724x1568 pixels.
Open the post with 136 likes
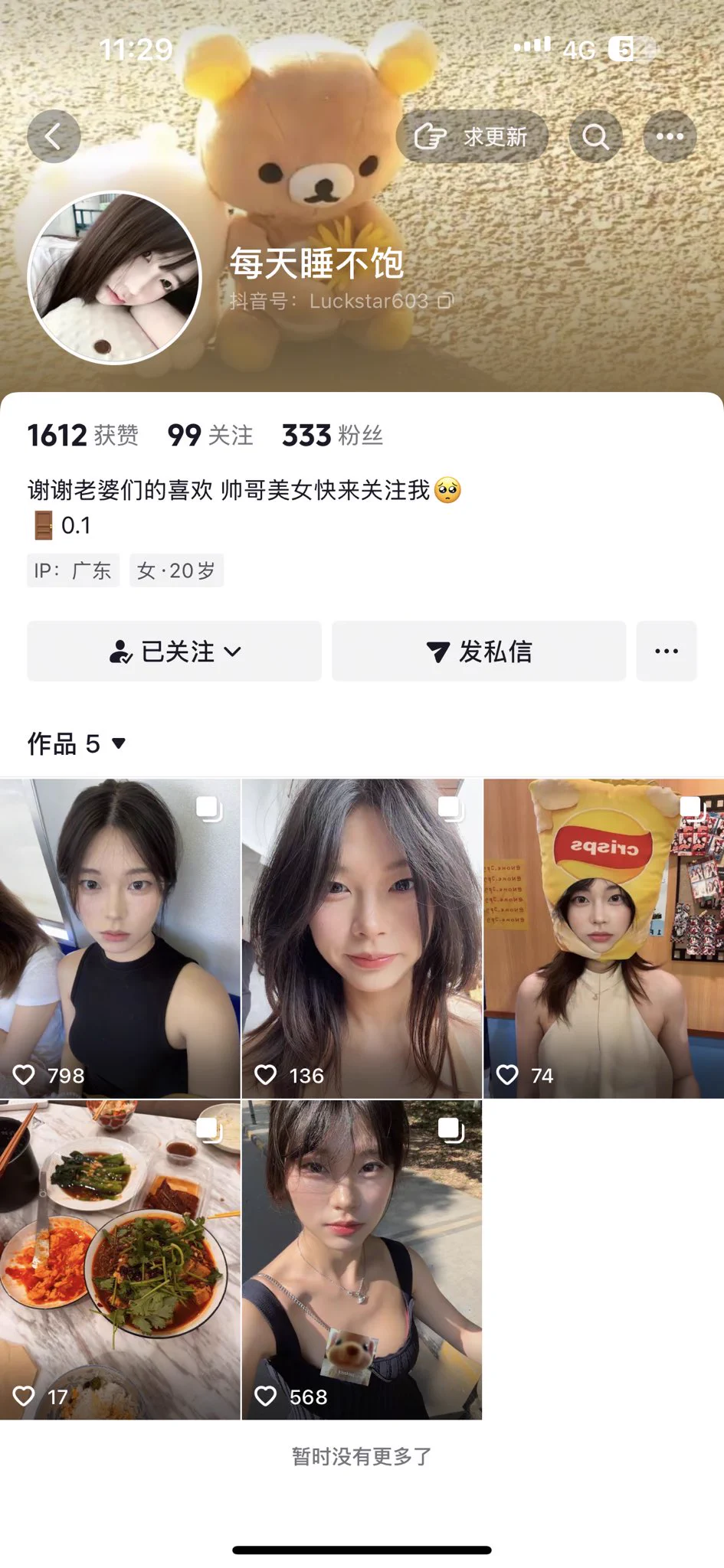362,938
